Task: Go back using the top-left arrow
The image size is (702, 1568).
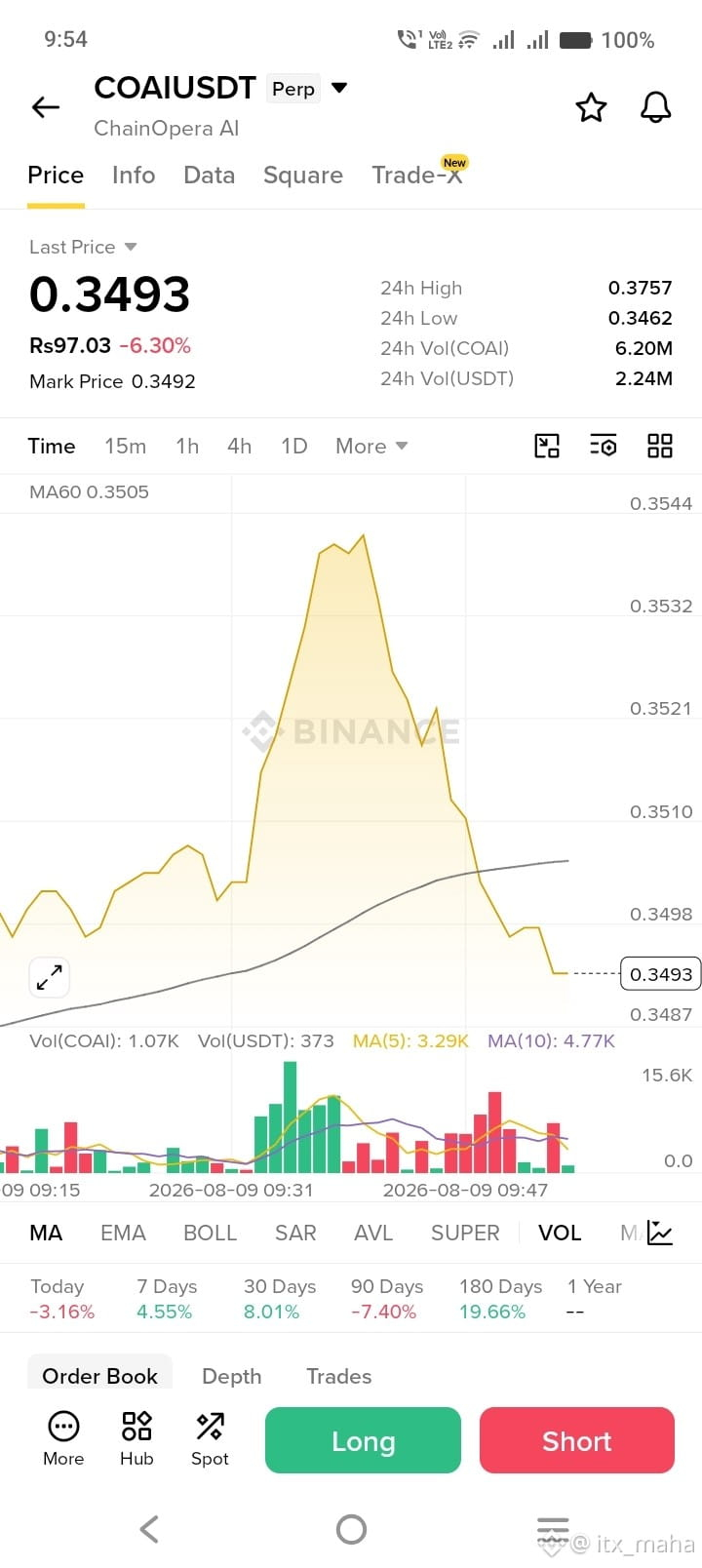Action: pos(46,107)
